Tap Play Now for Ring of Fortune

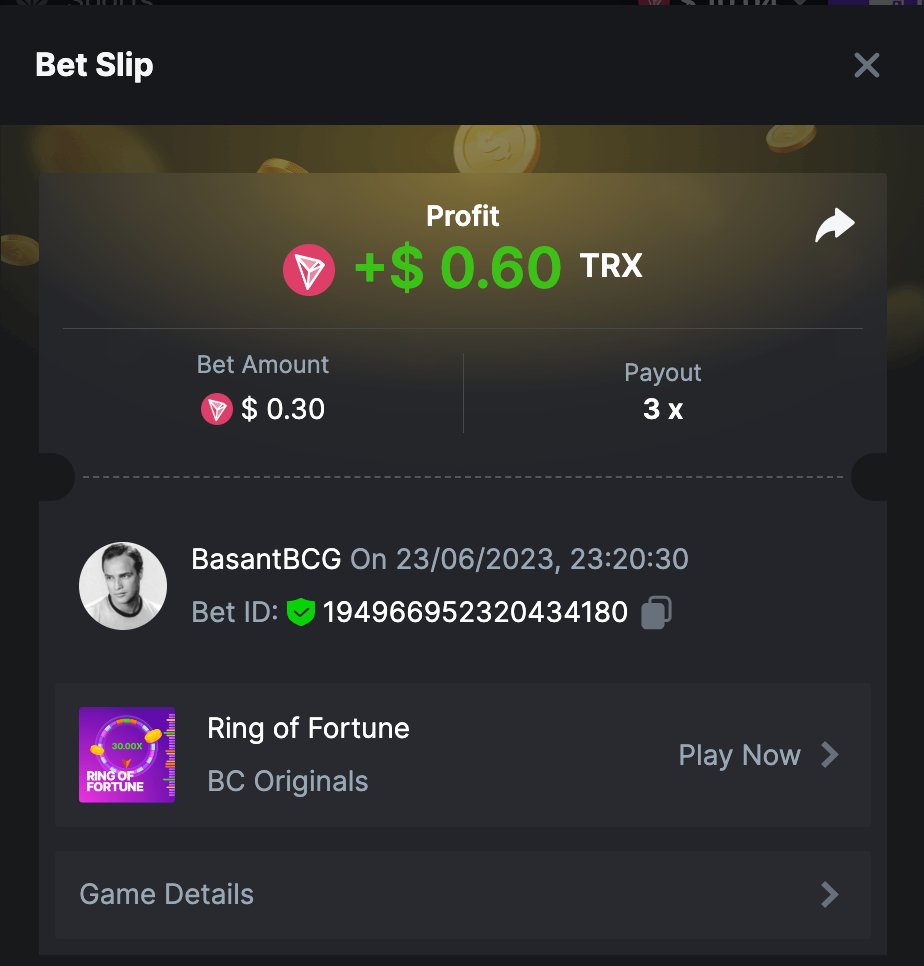point(757,755)
